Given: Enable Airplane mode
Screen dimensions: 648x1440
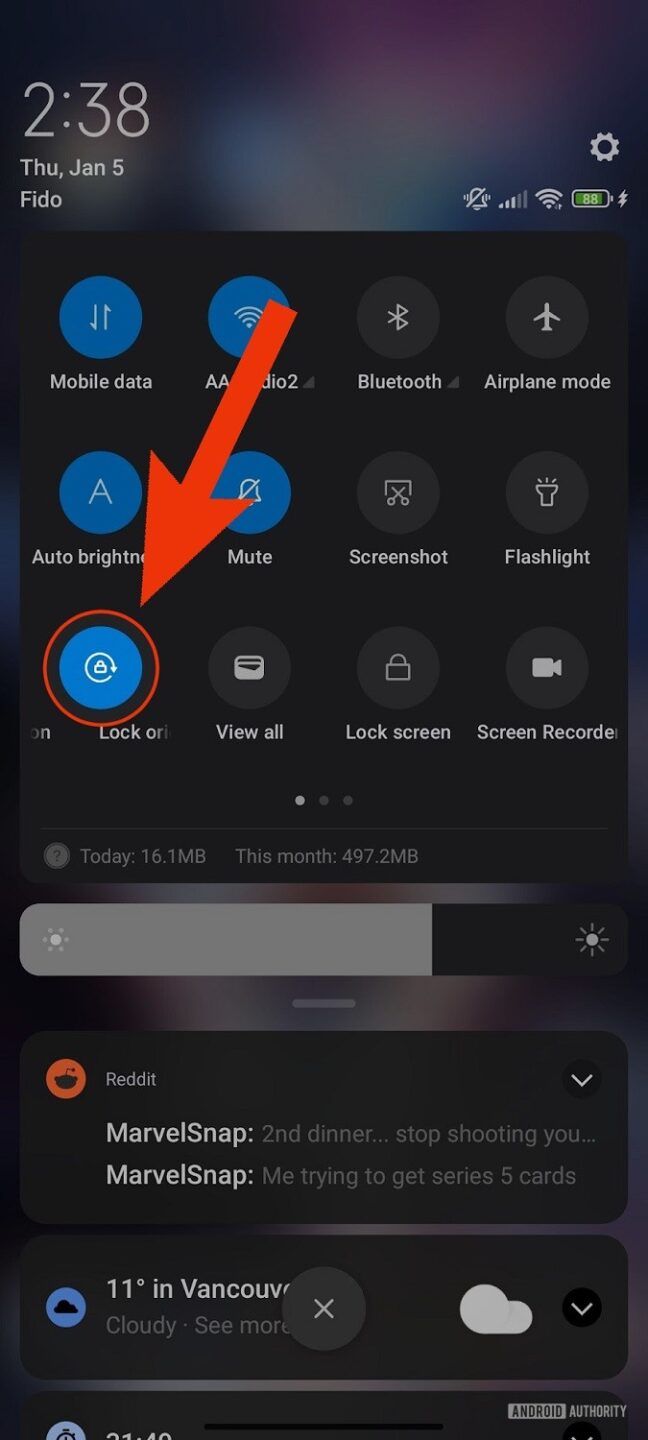Looking at the screenshot, I should point(547,318).
